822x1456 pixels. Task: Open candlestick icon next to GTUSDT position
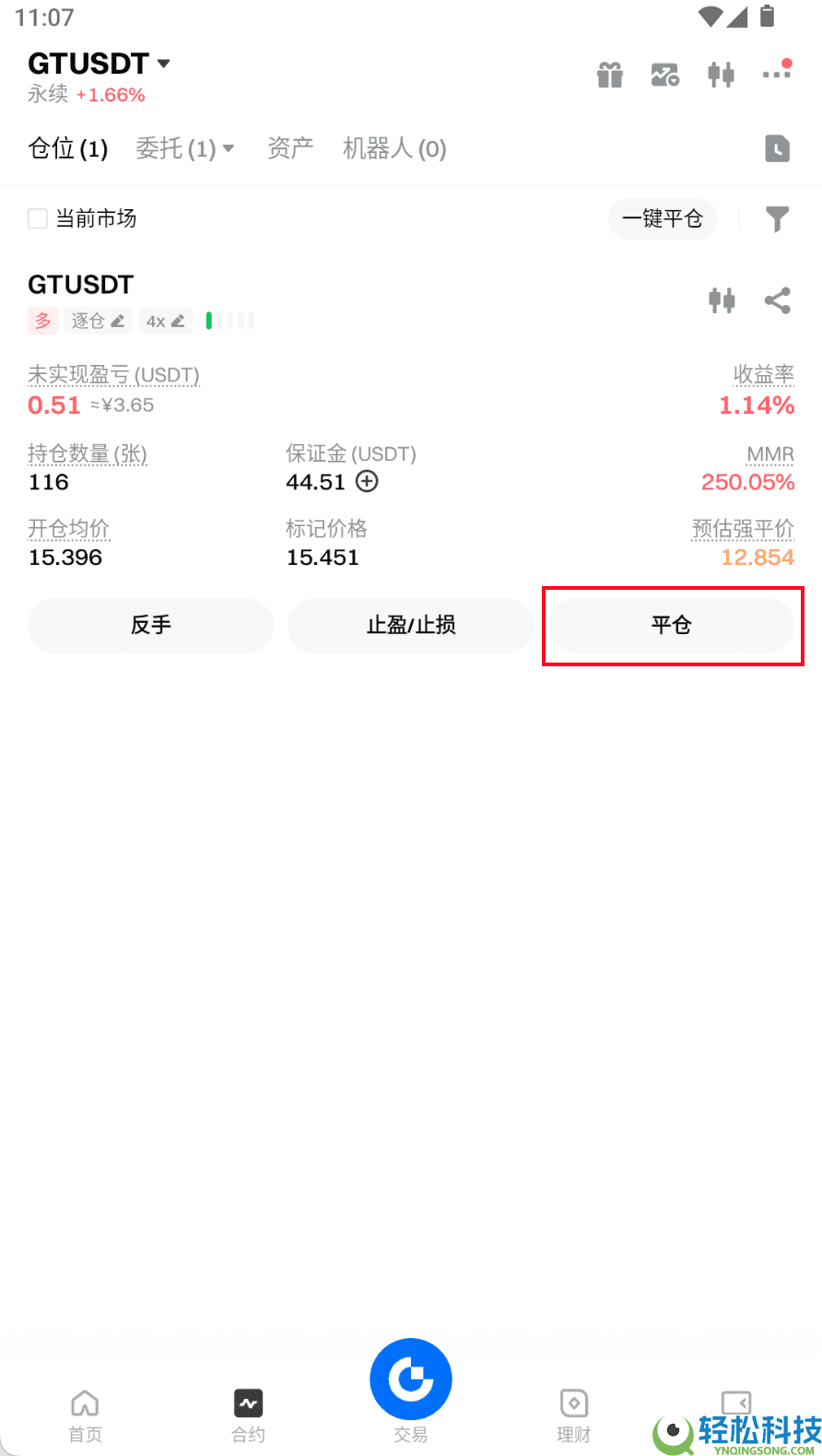tap(722, 300)
